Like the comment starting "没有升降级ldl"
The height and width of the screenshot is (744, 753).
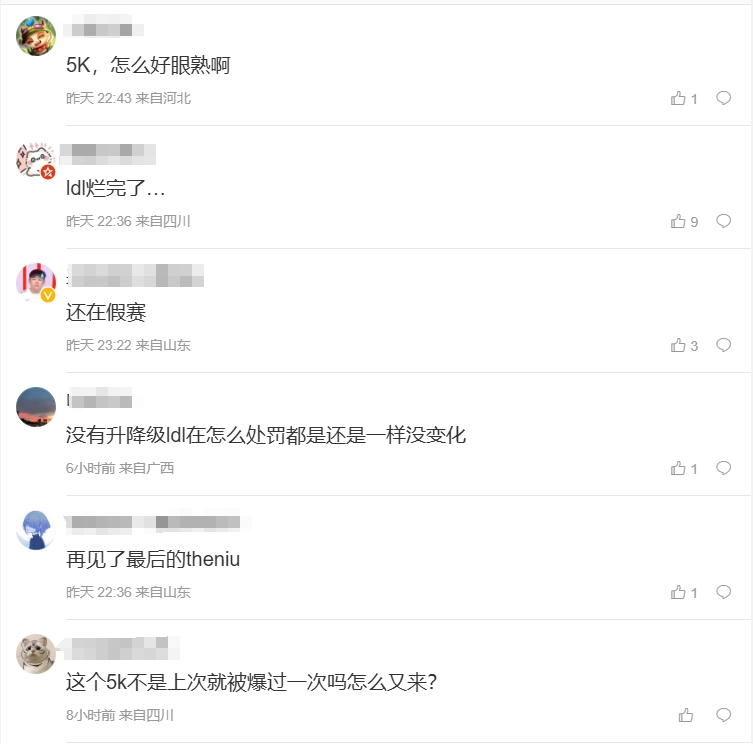679,468
